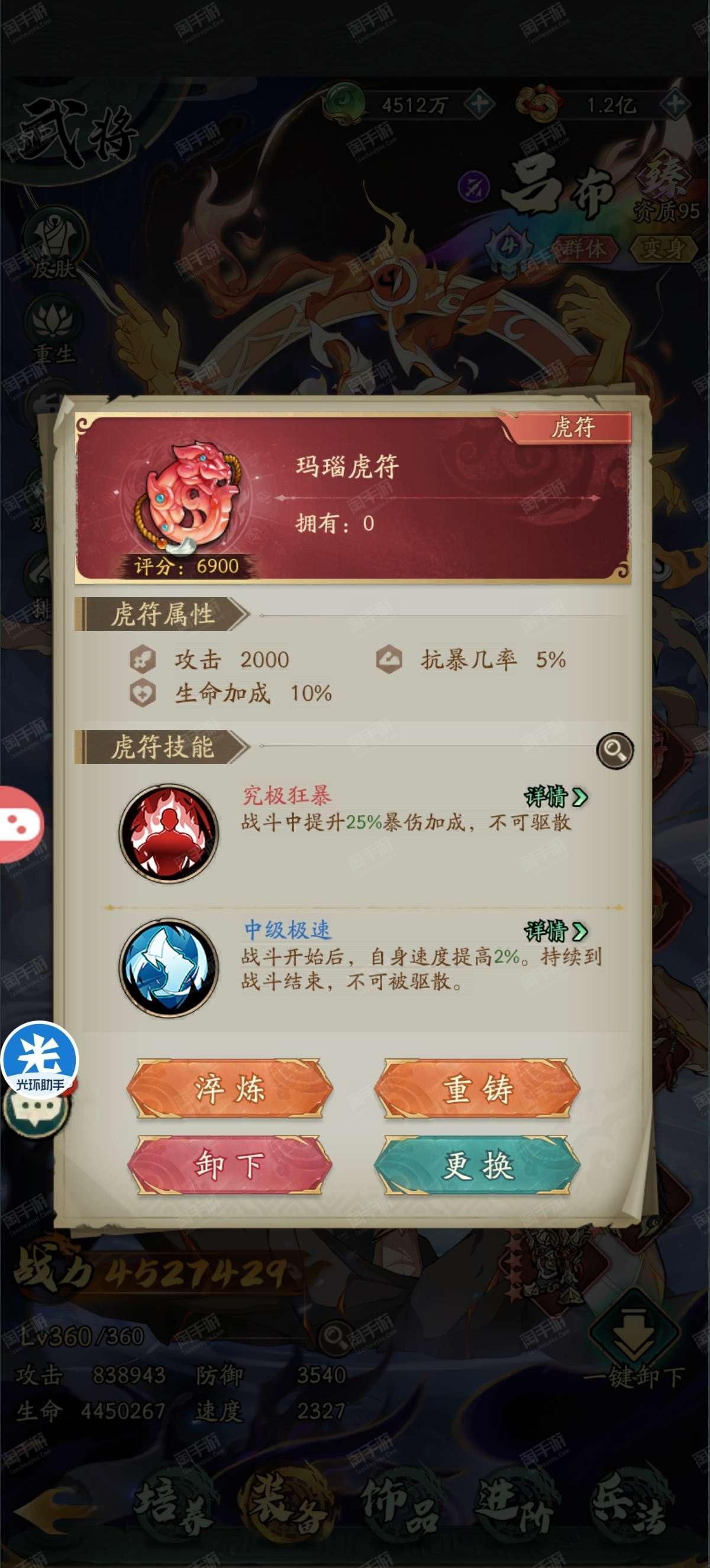Viewport: 710px width, 1568px height.
Task: Open 详情 for 中级极速 skill
Action: (557, 931)
